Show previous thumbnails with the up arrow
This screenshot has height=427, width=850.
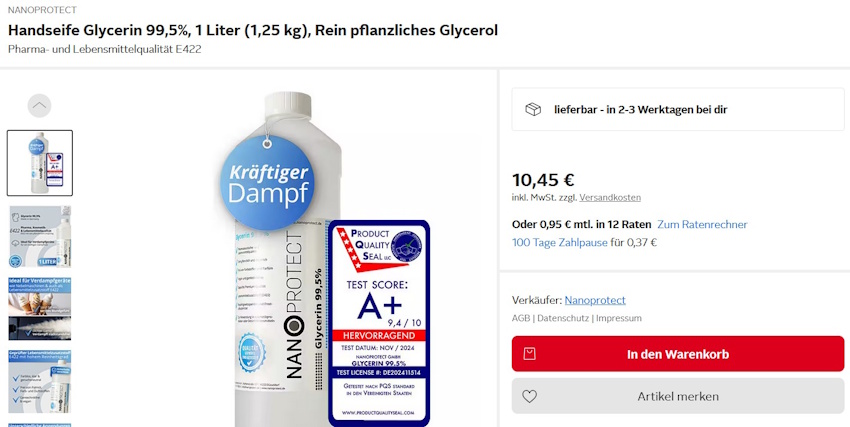39,105
